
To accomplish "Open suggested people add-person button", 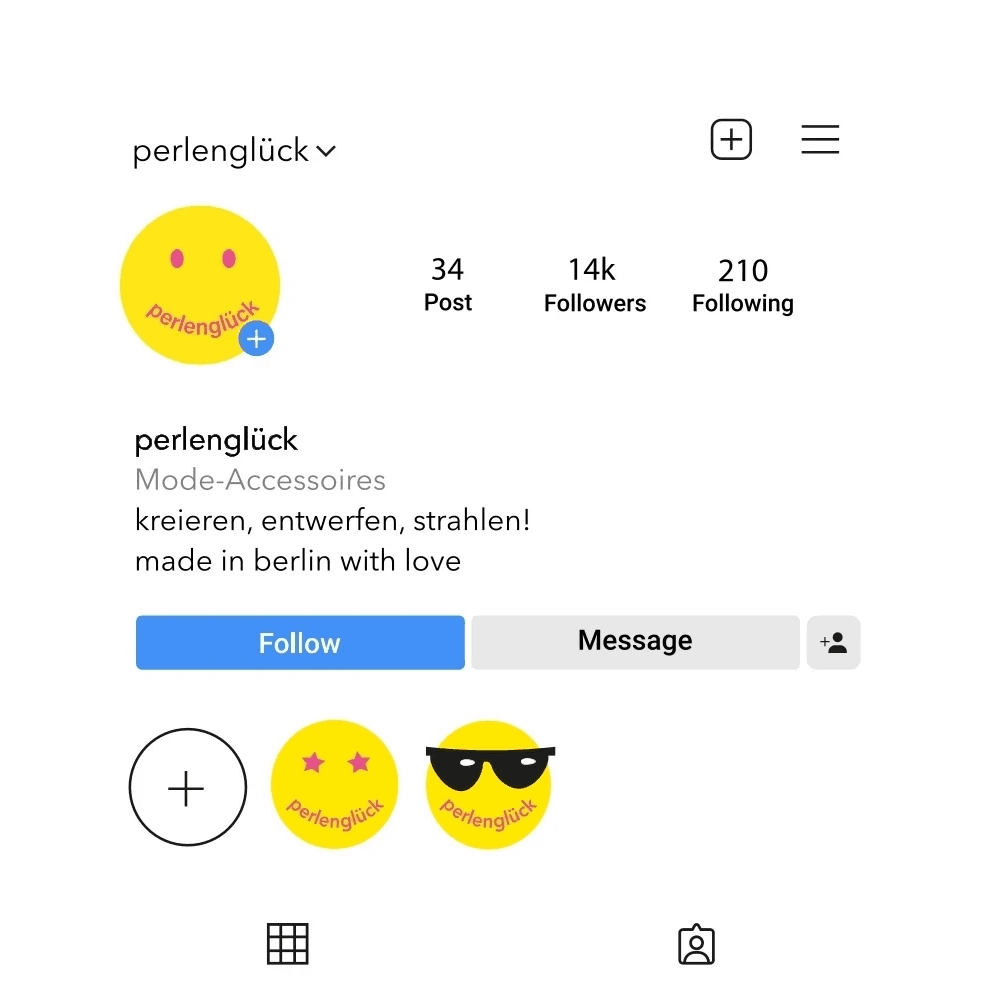I will [833, 642].
